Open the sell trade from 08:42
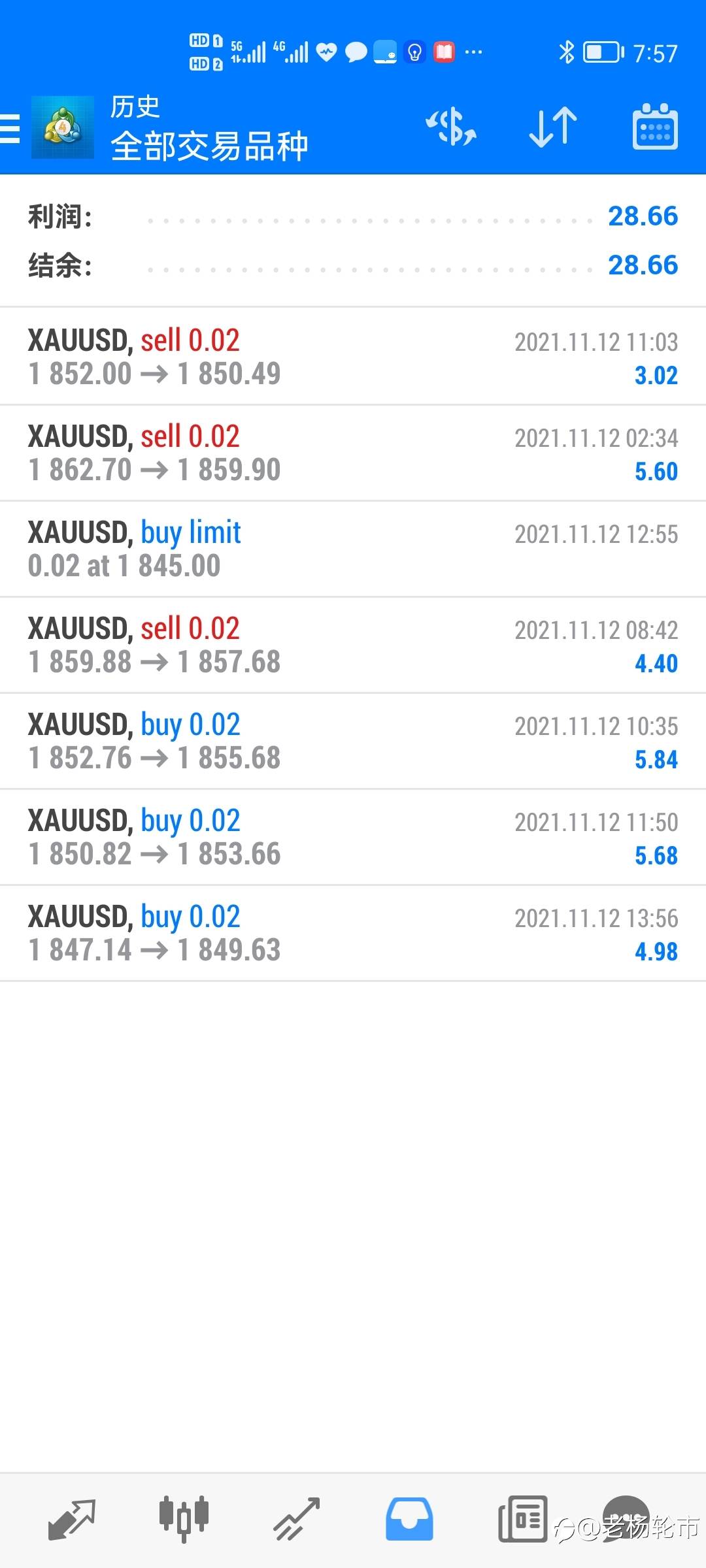The width and height of the screenshot is (706, 1568). coord(353,645)
